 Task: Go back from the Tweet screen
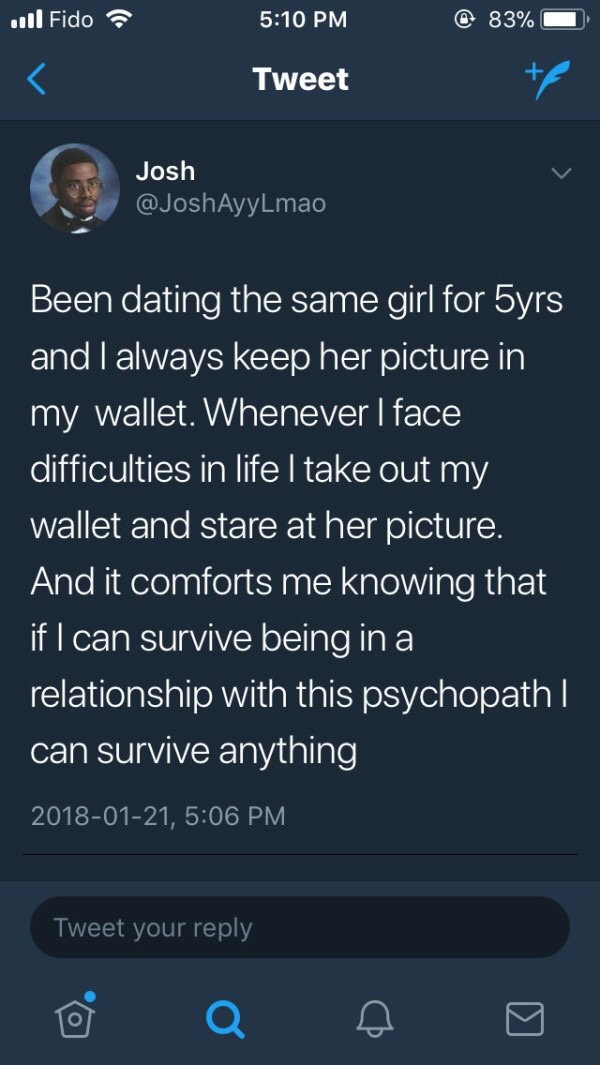click(x=36, y=79)
